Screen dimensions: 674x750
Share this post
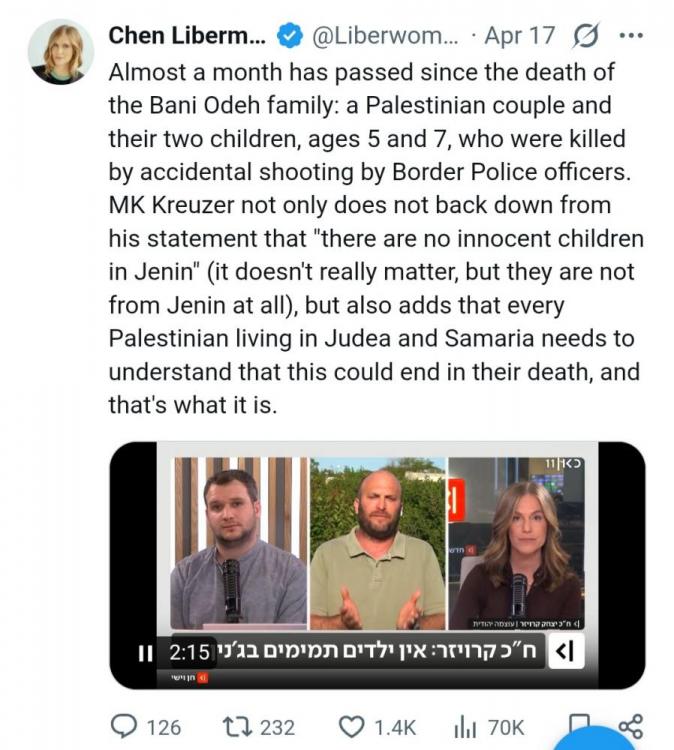(x=630, y=727)
